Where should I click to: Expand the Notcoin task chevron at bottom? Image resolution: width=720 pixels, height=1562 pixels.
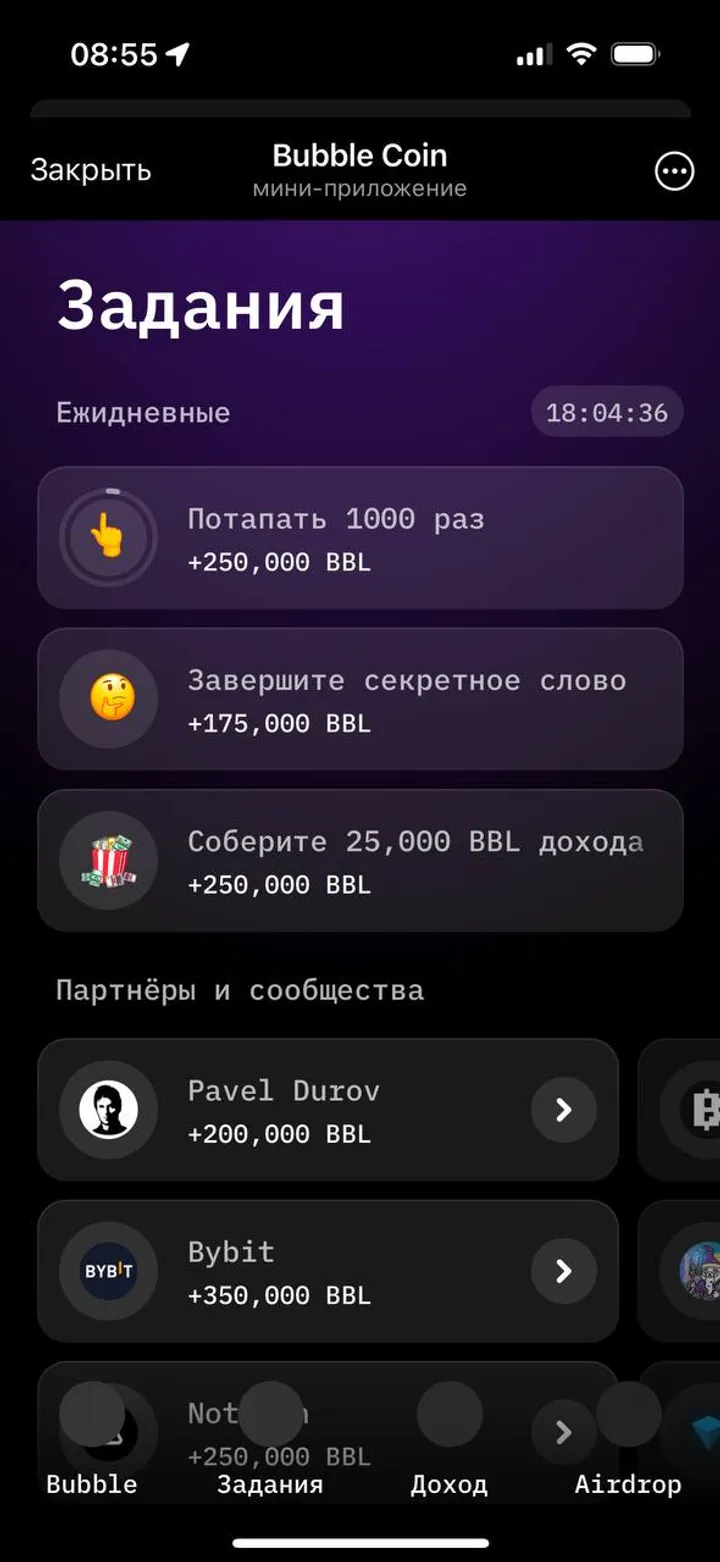(563, 1432)
